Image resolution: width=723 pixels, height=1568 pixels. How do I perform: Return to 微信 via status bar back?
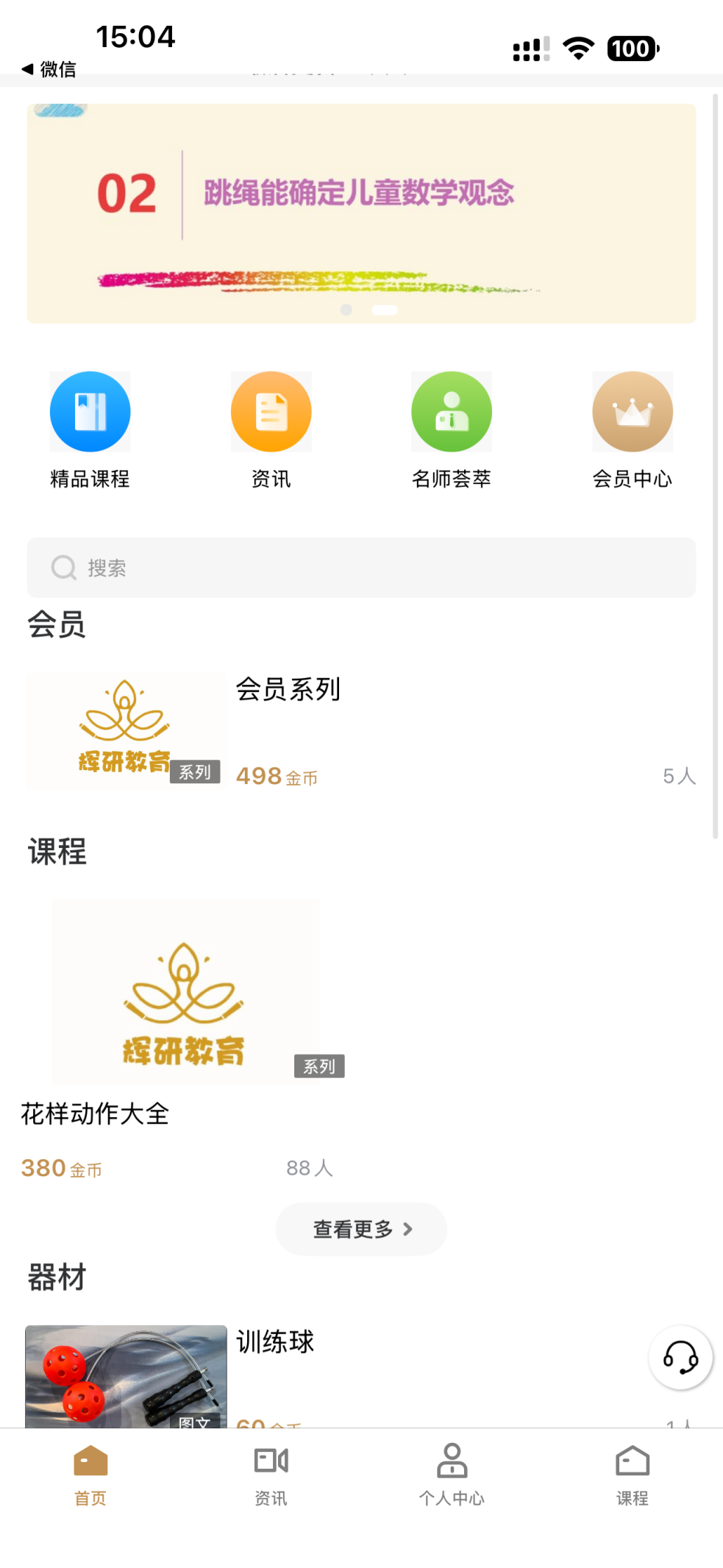tap(49, 69)
